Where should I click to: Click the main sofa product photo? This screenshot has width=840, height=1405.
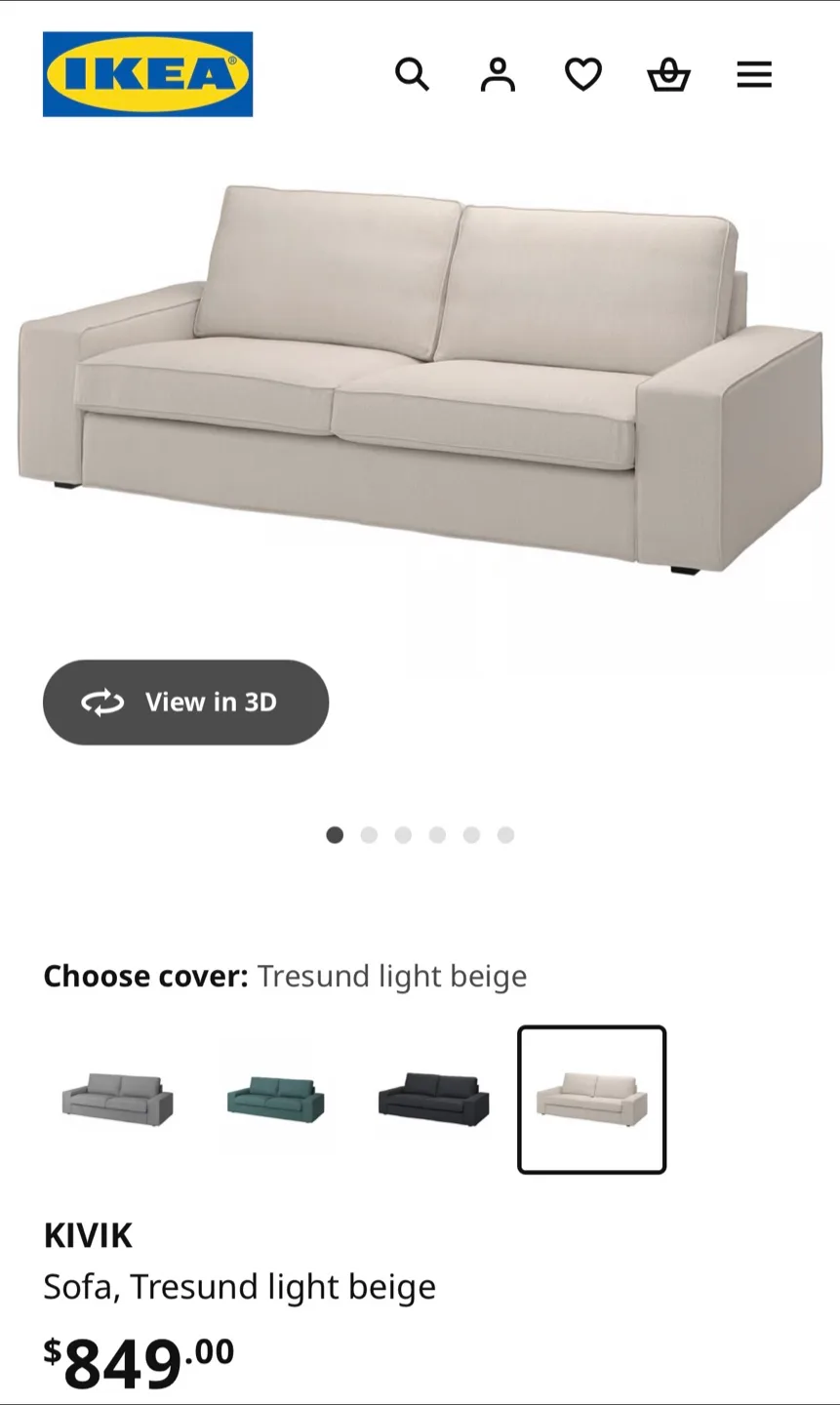[x=420, y=390]
